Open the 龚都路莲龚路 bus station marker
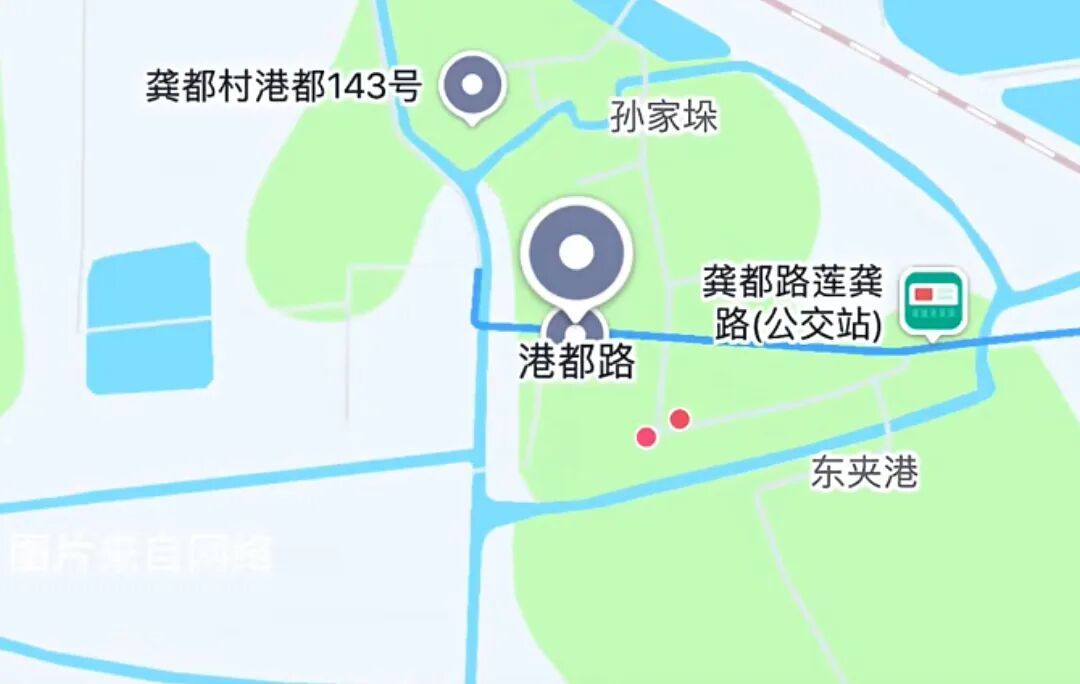 (x=933, y=304)
